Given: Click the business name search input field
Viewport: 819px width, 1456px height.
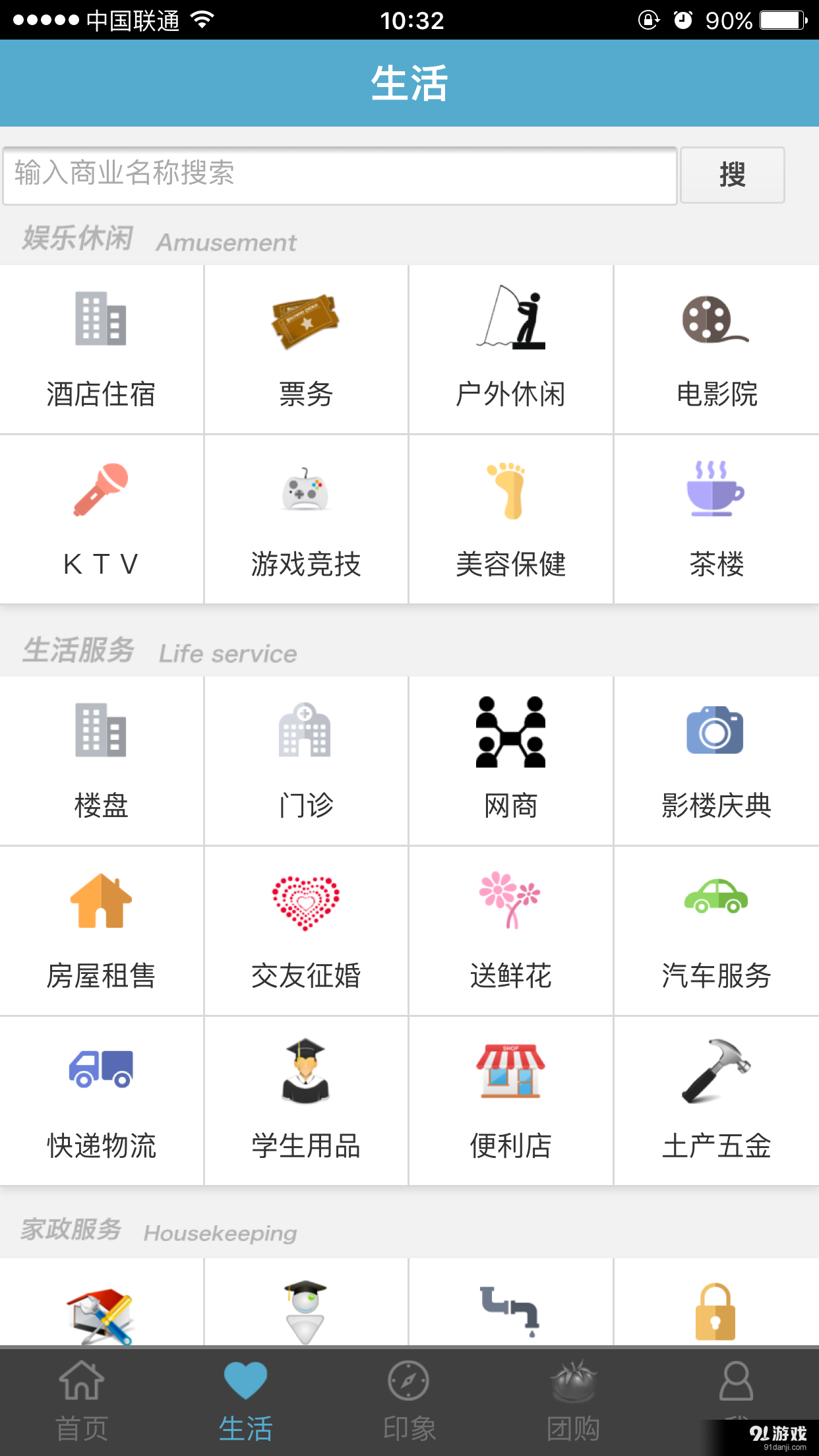Looking at the screenshot, I should tap(340, 175).
